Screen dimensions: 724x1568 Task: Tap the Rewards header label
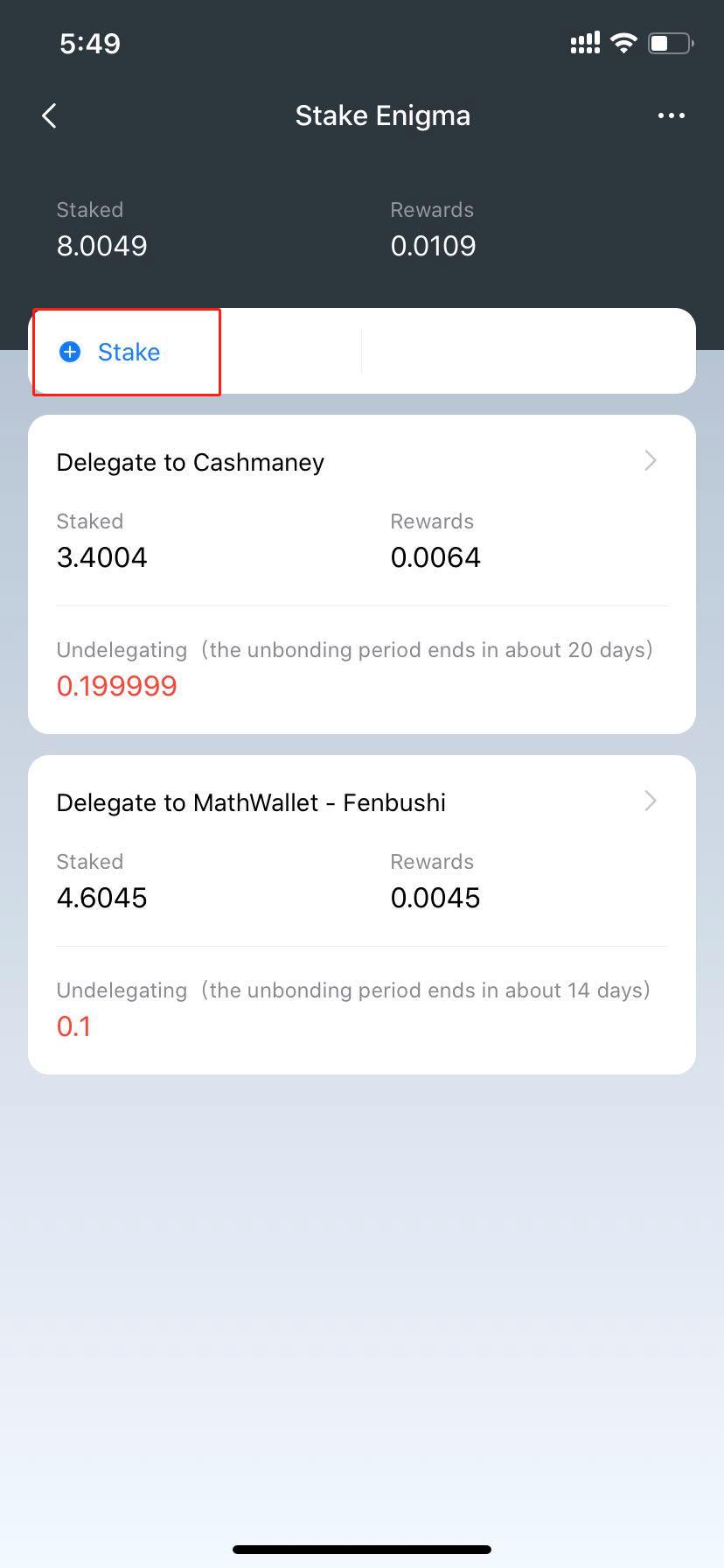(x=432, y=209)
